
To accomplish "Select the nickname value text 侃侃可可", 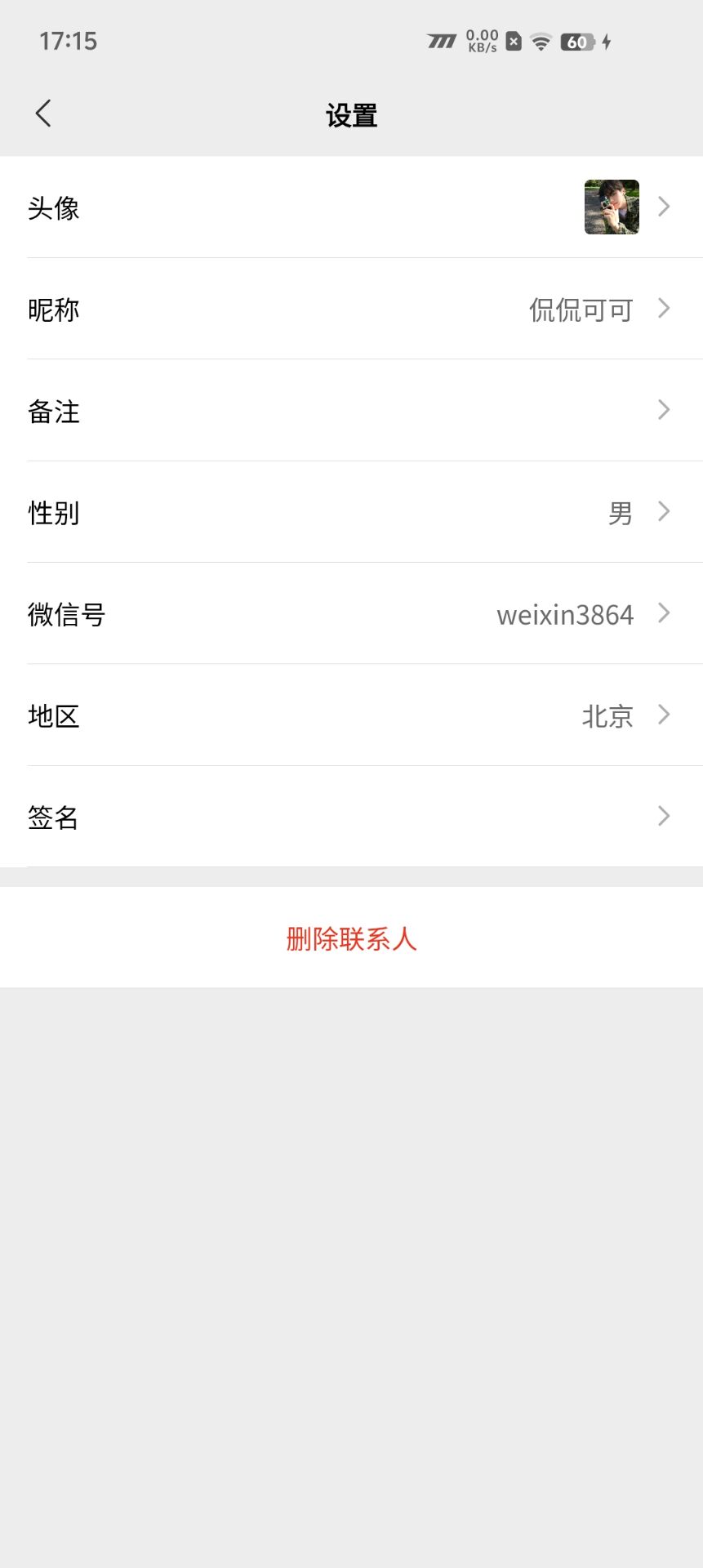I will point(581,310).
